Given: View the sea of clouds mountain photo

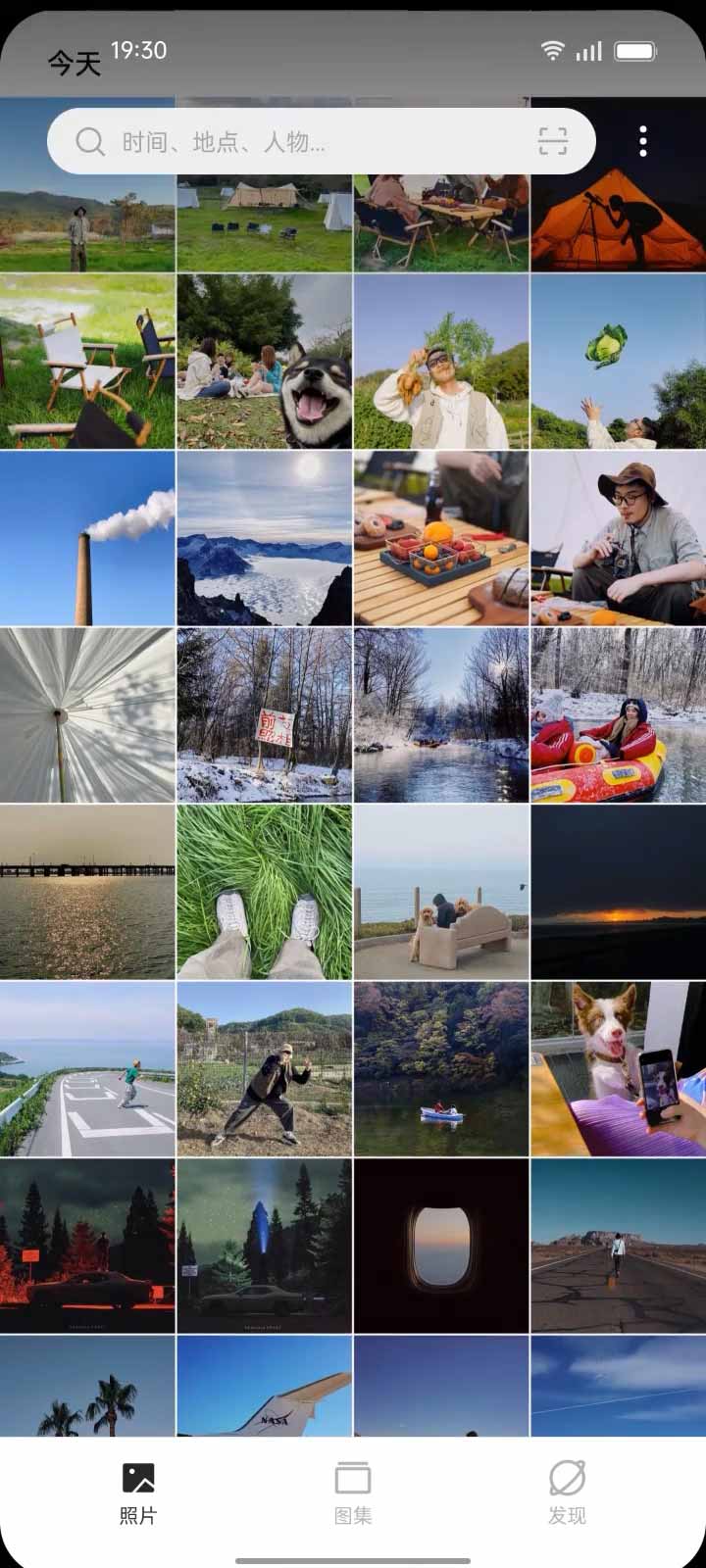Looking at the screenshot, I should (x=264, y=538).
